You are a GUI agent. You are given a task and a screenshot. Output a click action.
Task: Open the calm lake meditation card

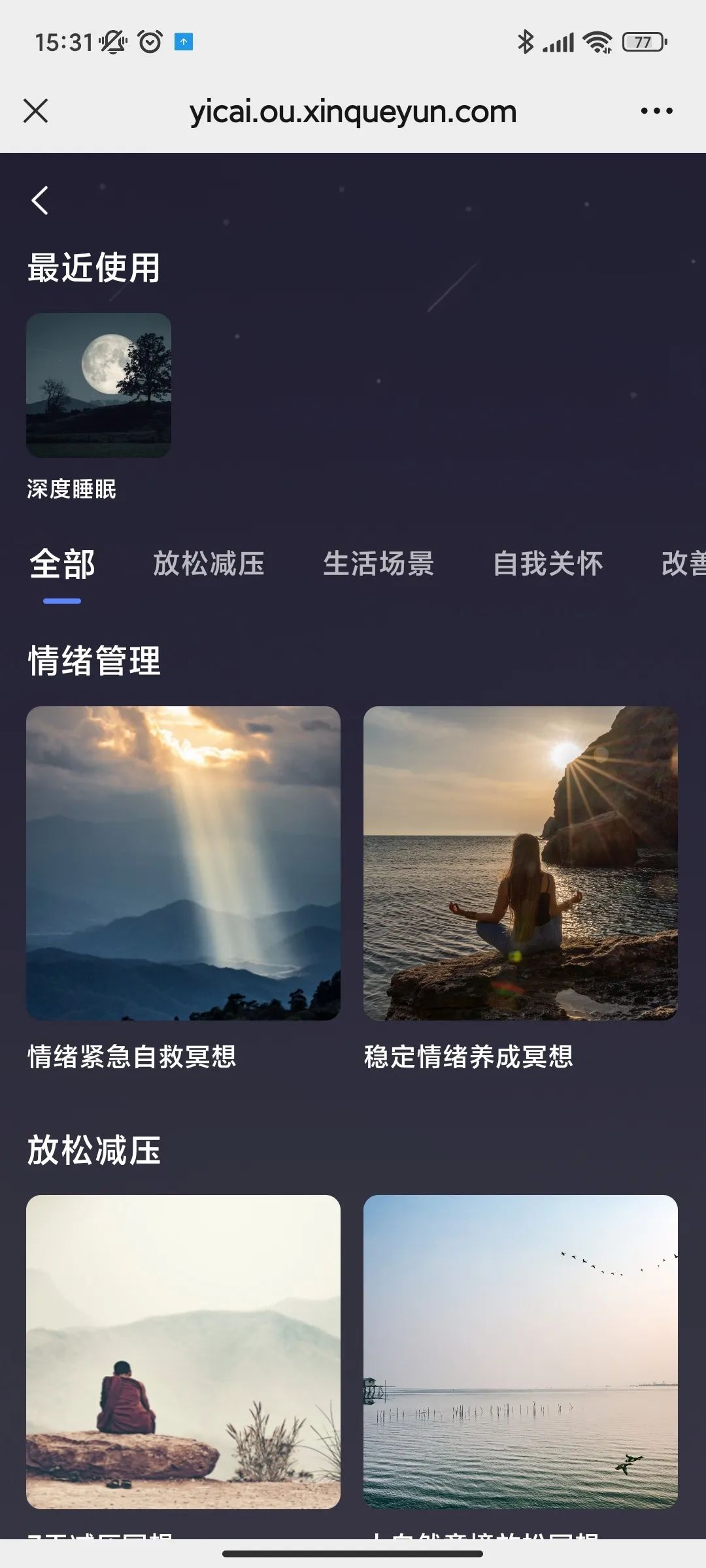pyautogui.click(x=520, y=1352)
